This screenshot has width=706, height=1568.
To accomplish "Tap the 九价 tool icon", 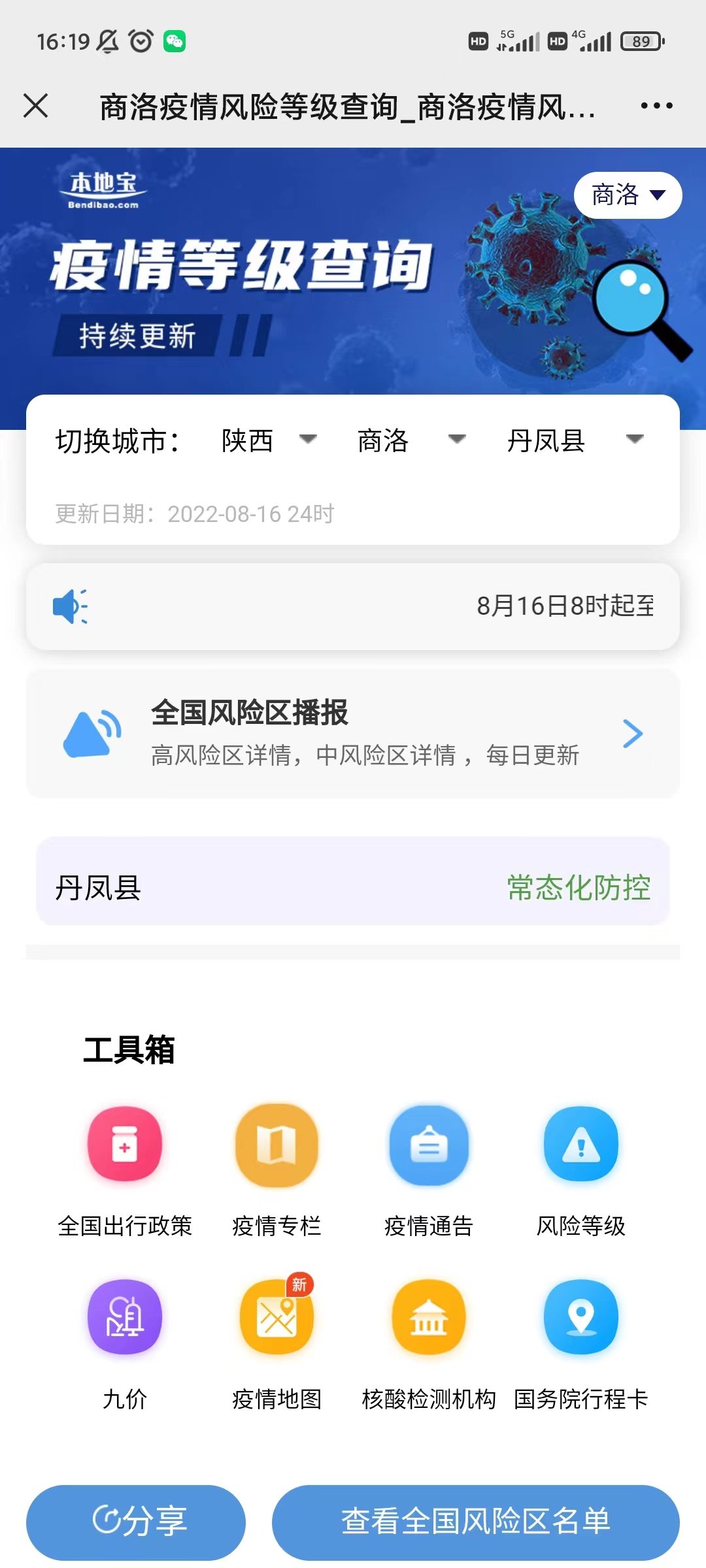I will point(125,1317).
